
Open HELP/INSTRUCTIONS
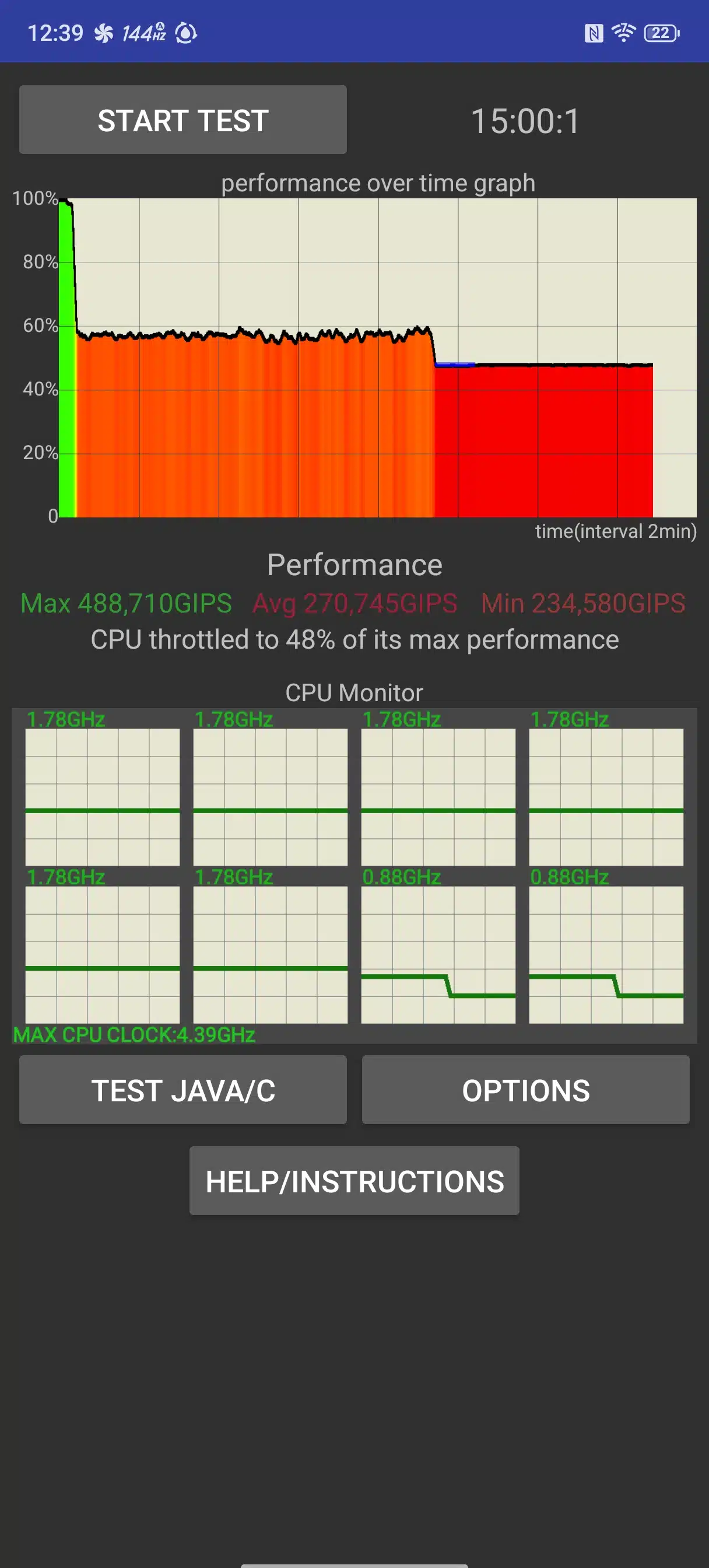(354, 1181)
